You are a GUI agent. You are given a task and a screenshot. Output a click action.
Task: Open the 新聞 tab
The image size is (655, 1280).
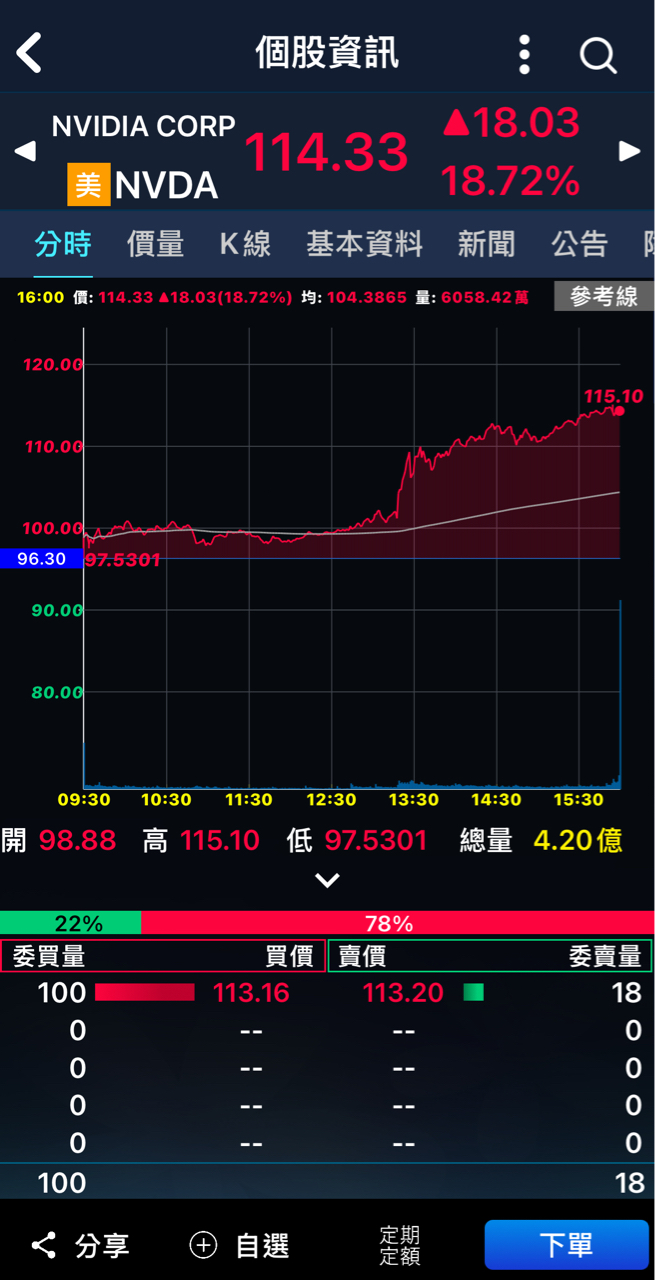pos(486,244)
